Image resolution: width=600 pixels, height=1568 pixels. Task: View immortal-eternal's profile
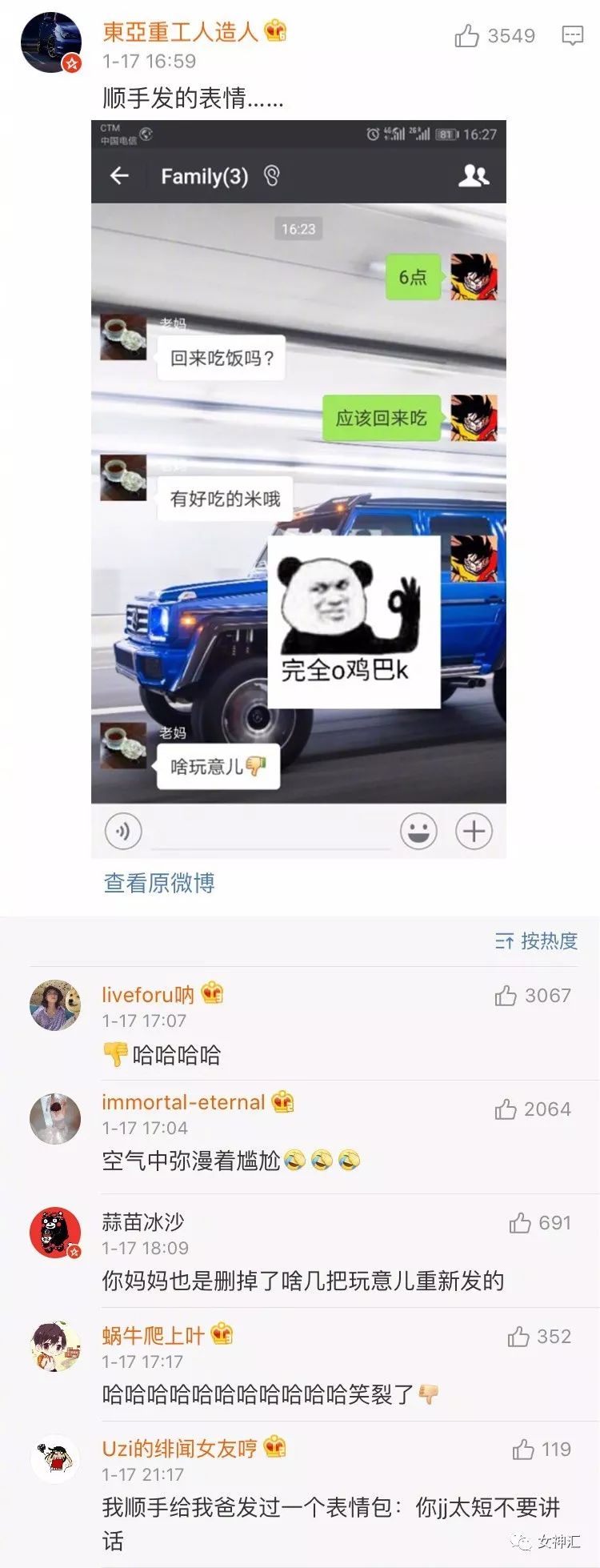pyautogui.click(x=55, y=1118)
